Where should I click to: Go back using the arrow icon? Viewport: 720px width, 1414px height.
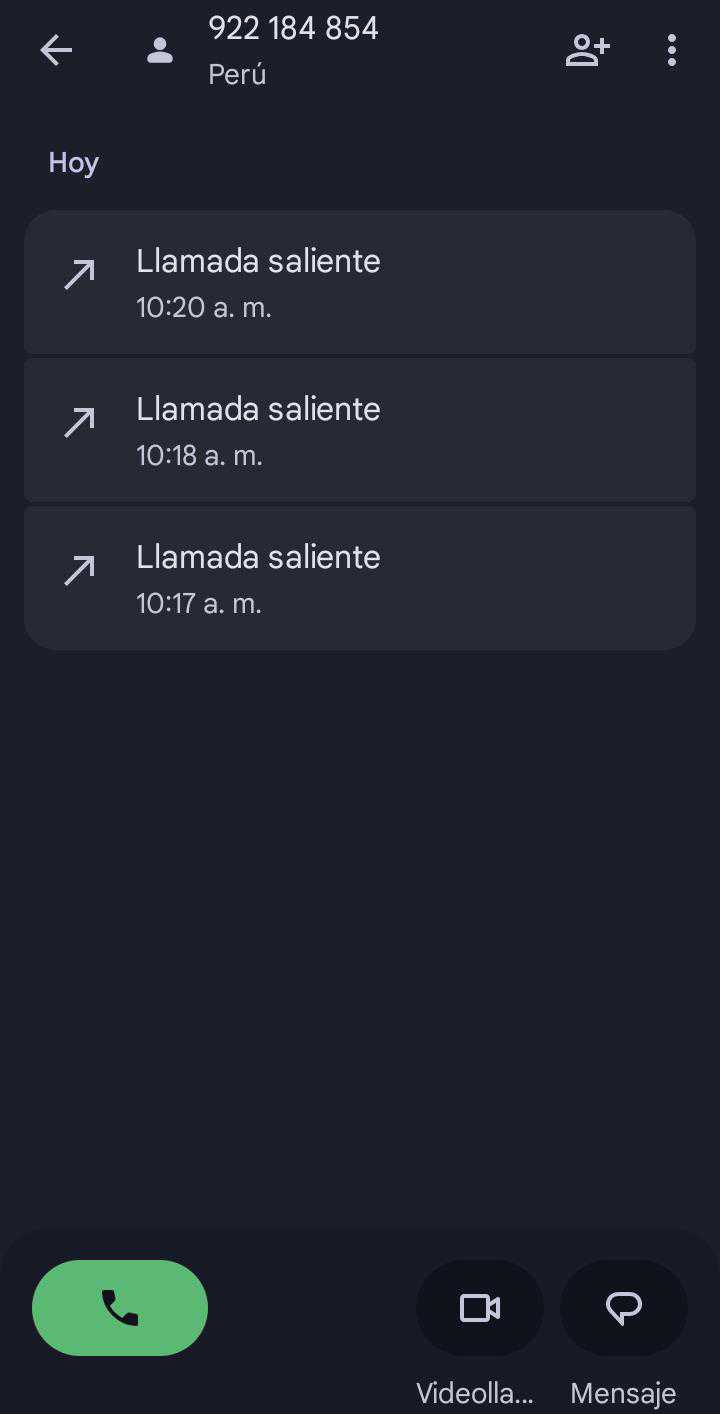[x=56, y=50]
